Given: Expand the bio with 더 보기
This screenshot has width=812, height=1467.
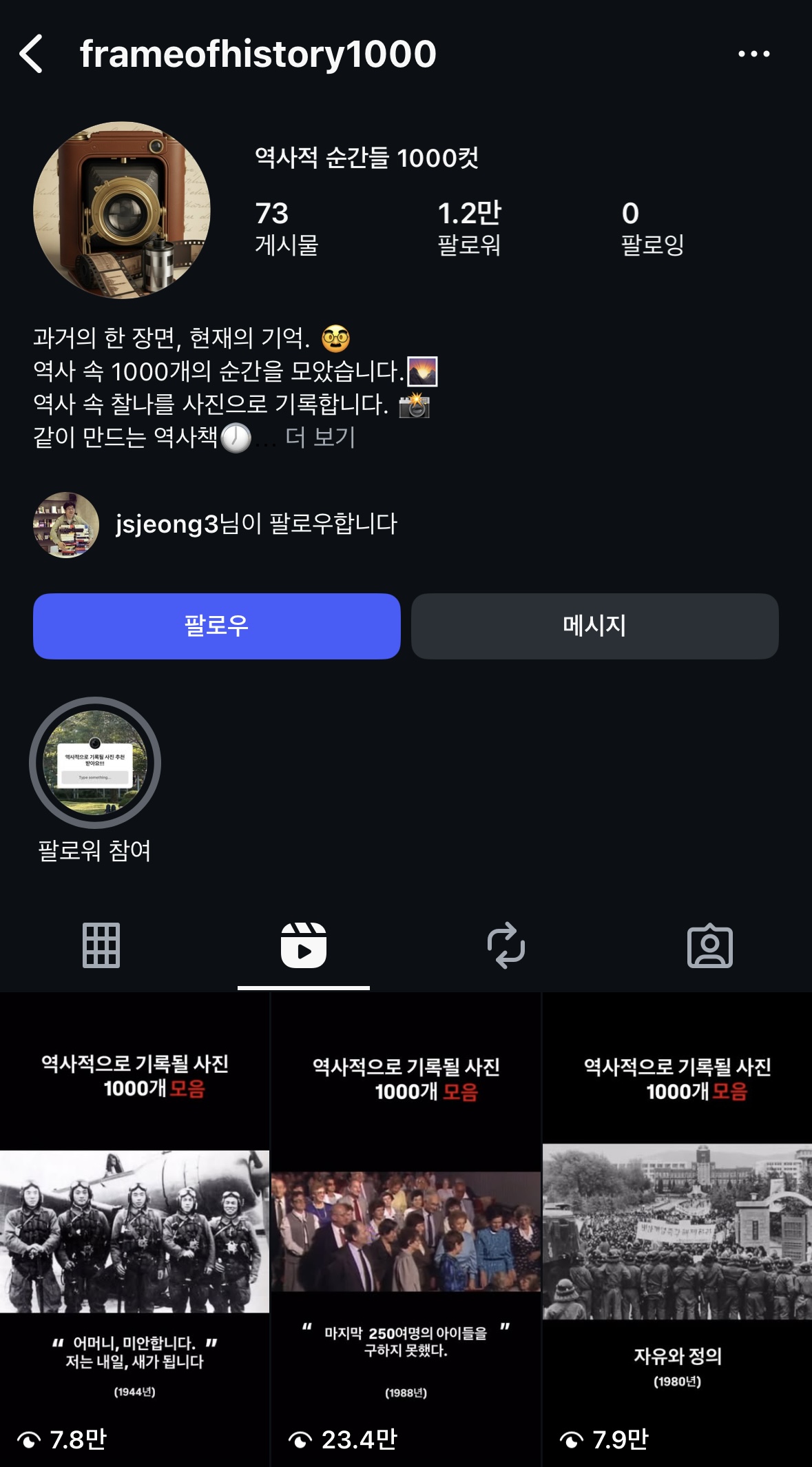Looking at the screenshot, I should pos(320,437).
